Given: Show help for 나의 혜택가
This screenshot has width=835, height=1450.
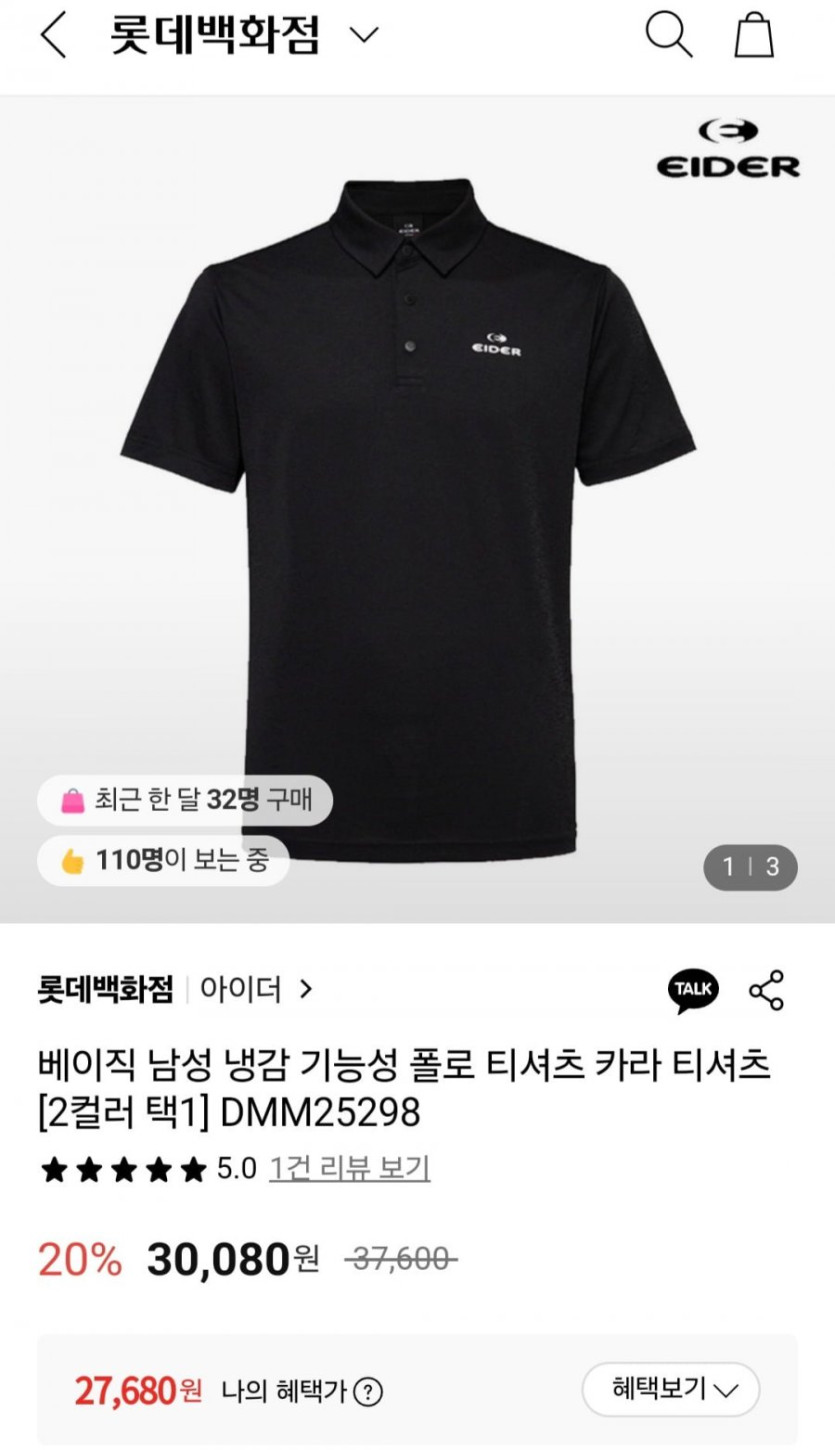Looking at the screenshot, I should click(369, 1391).
